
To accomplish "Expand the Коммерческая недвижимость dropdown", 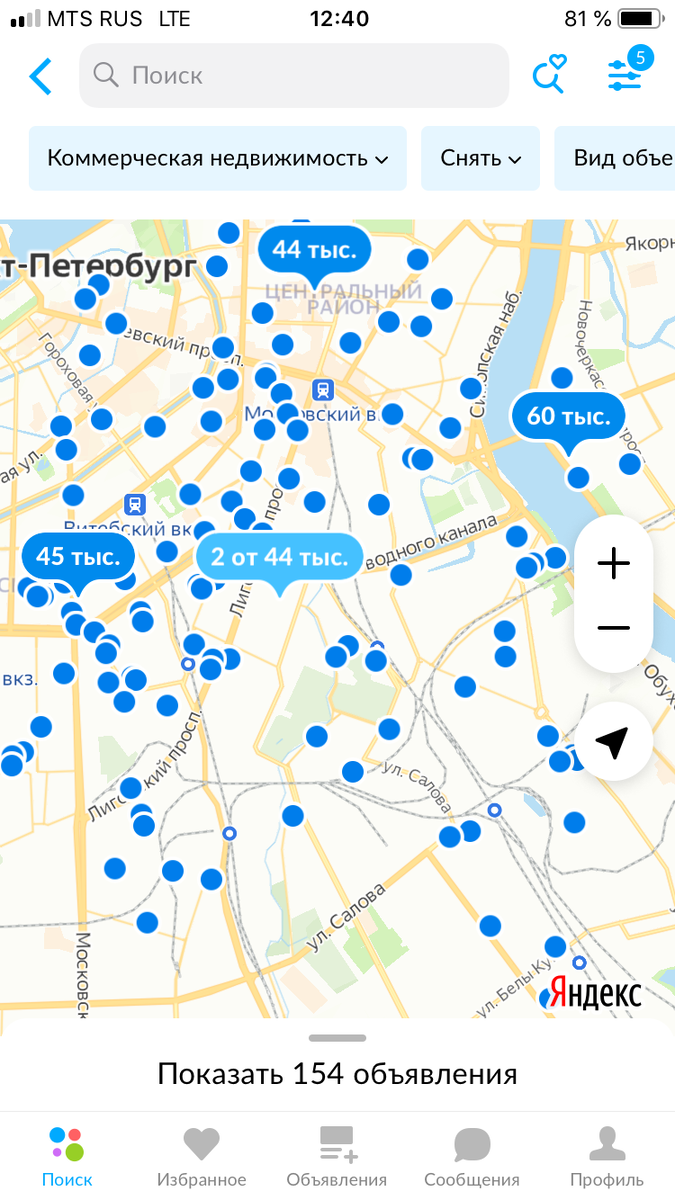I will click(x=217, y=158).
